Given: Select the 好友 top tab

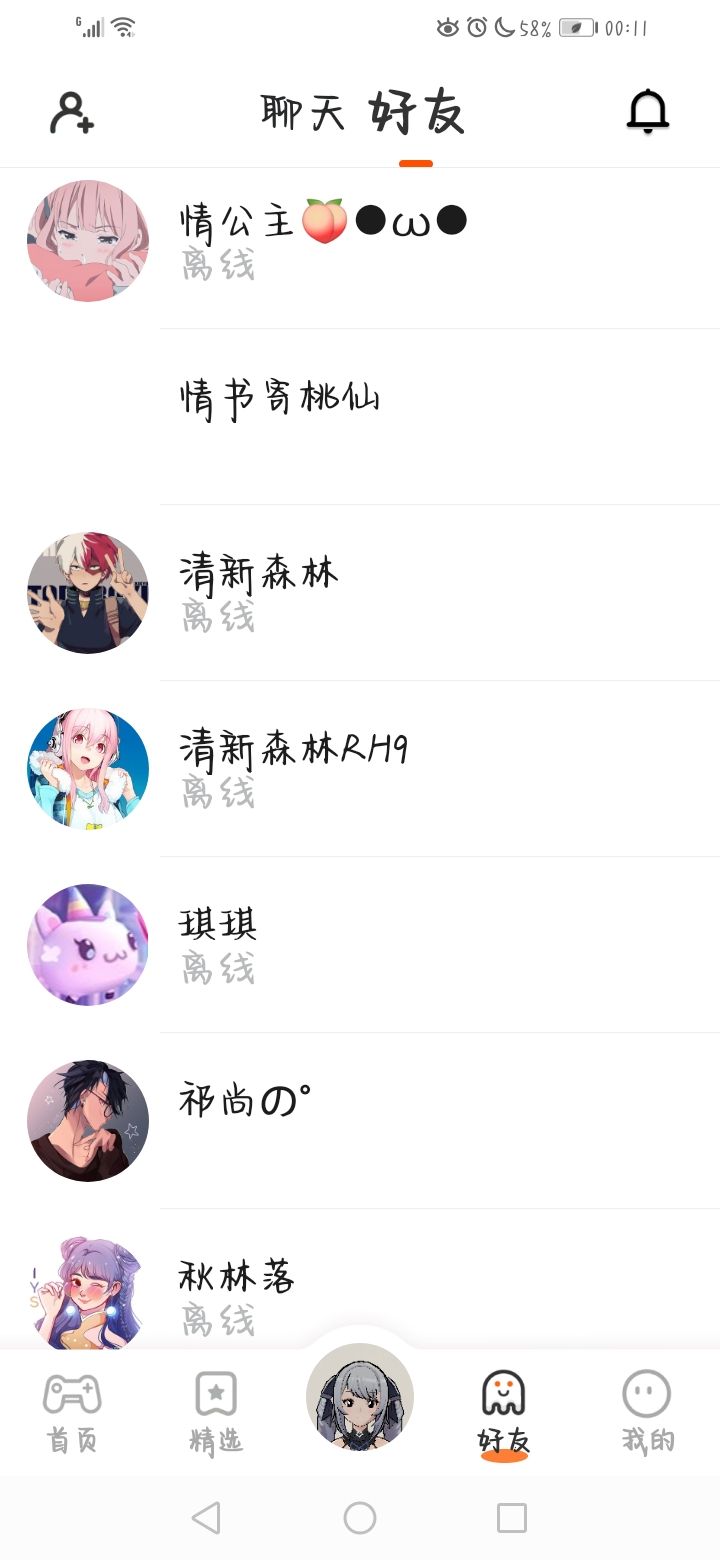Looking at the screenshot, I should coord(416,113).
